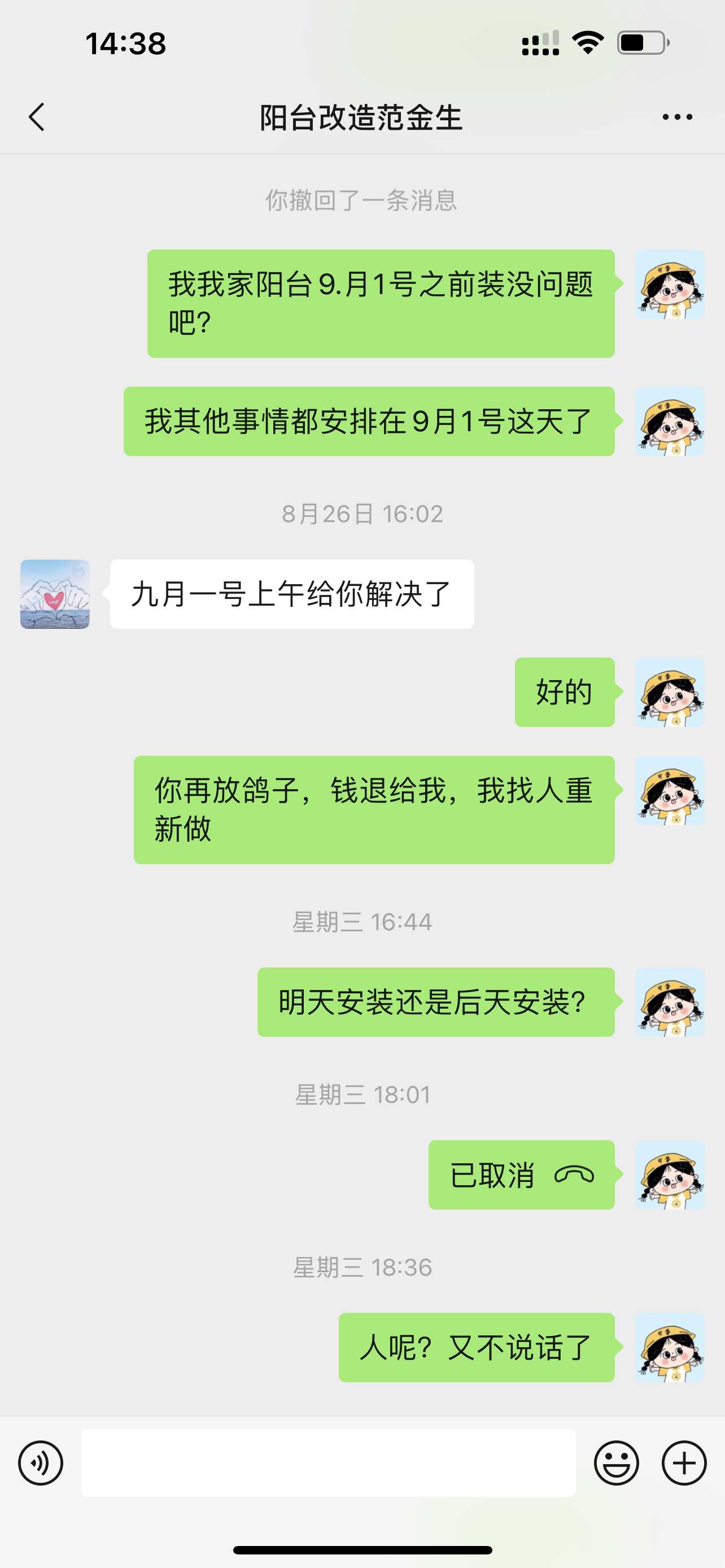Focus the message text field
This screenshot has width=725, height=1568.
pos(328,1462)
